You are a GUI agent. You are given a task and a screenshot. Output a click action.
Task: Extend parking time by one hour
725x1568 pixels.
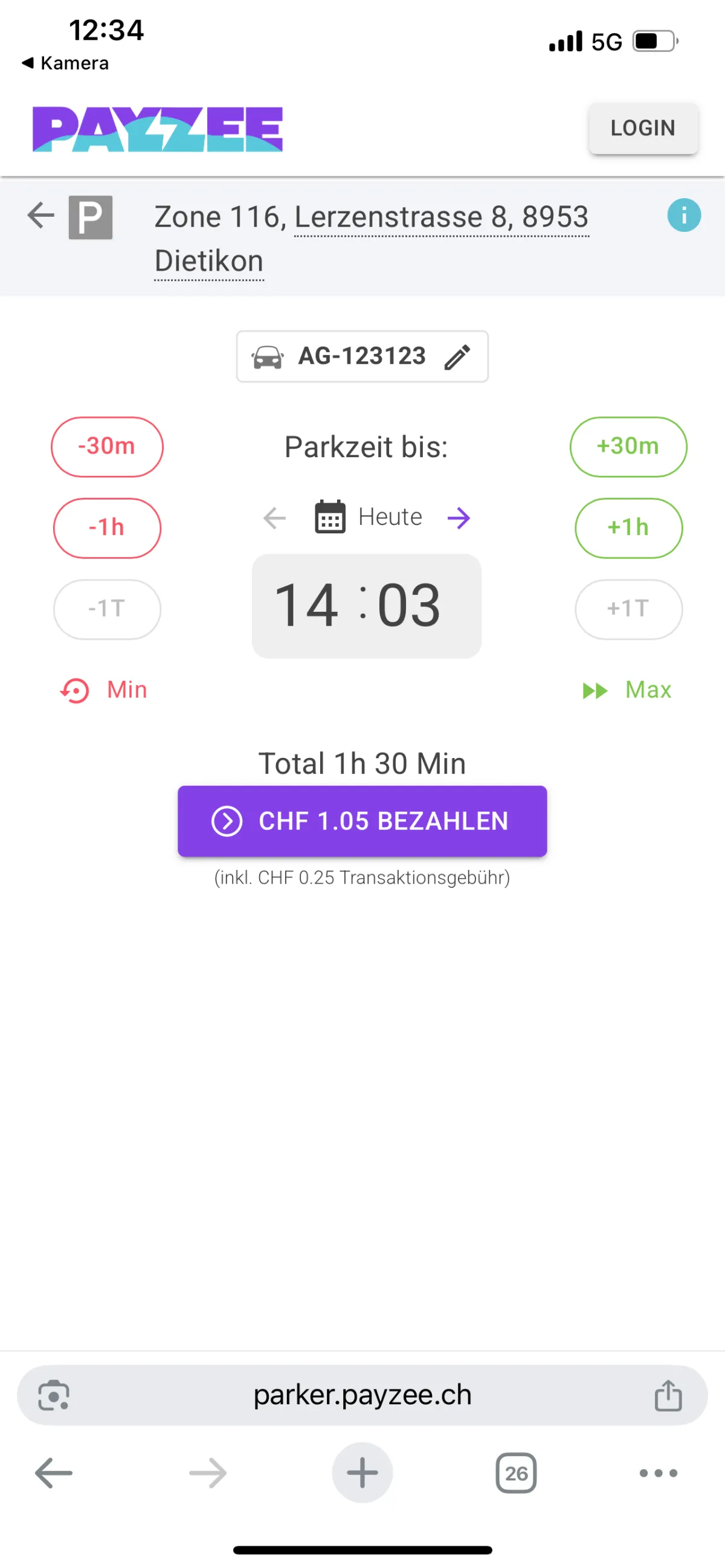point(628,528)
